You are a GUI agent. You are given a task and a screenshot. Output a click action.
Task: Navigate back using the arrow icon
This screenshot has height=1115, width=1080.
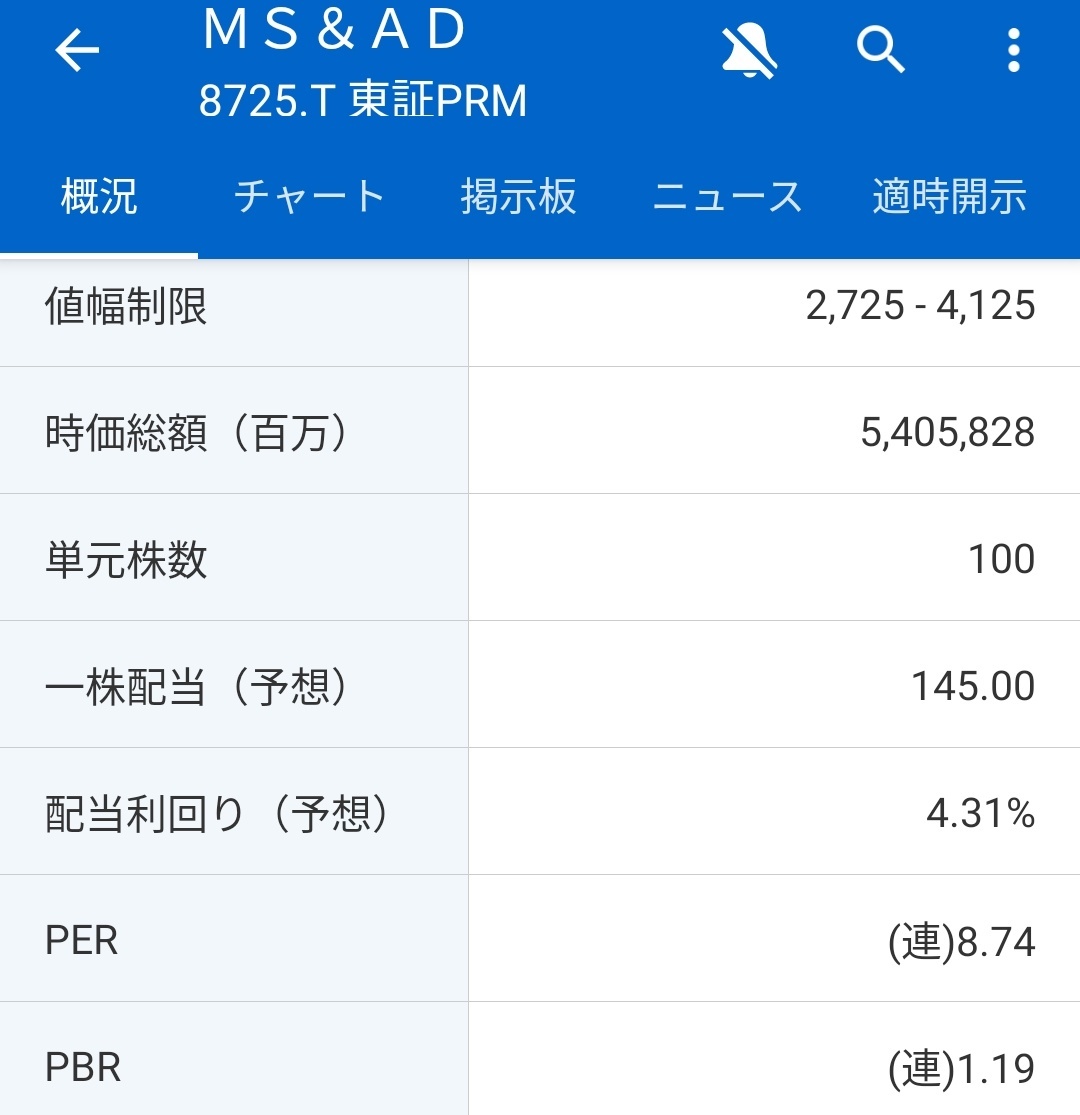point(75,50)
